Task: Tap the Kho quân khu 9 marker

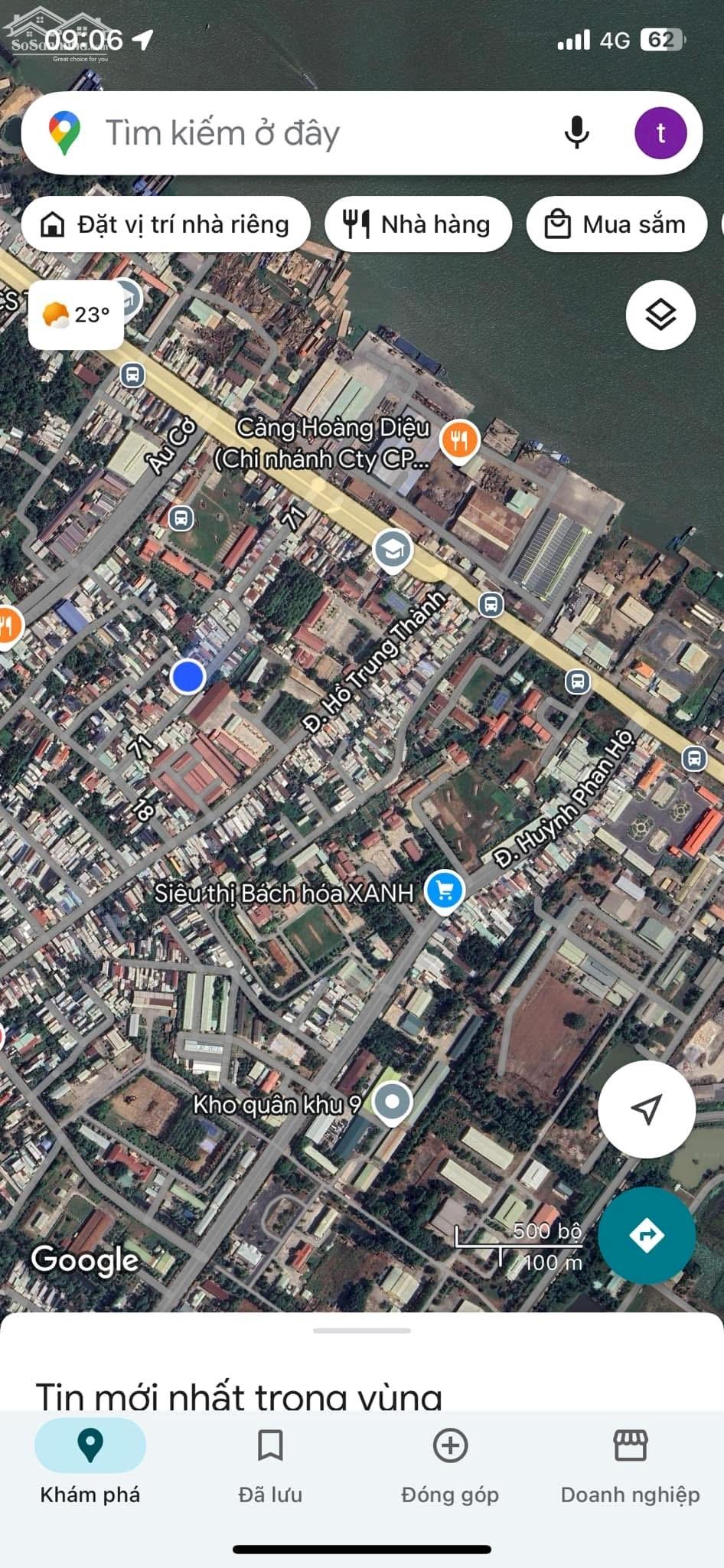Action: pos(392,1103)
